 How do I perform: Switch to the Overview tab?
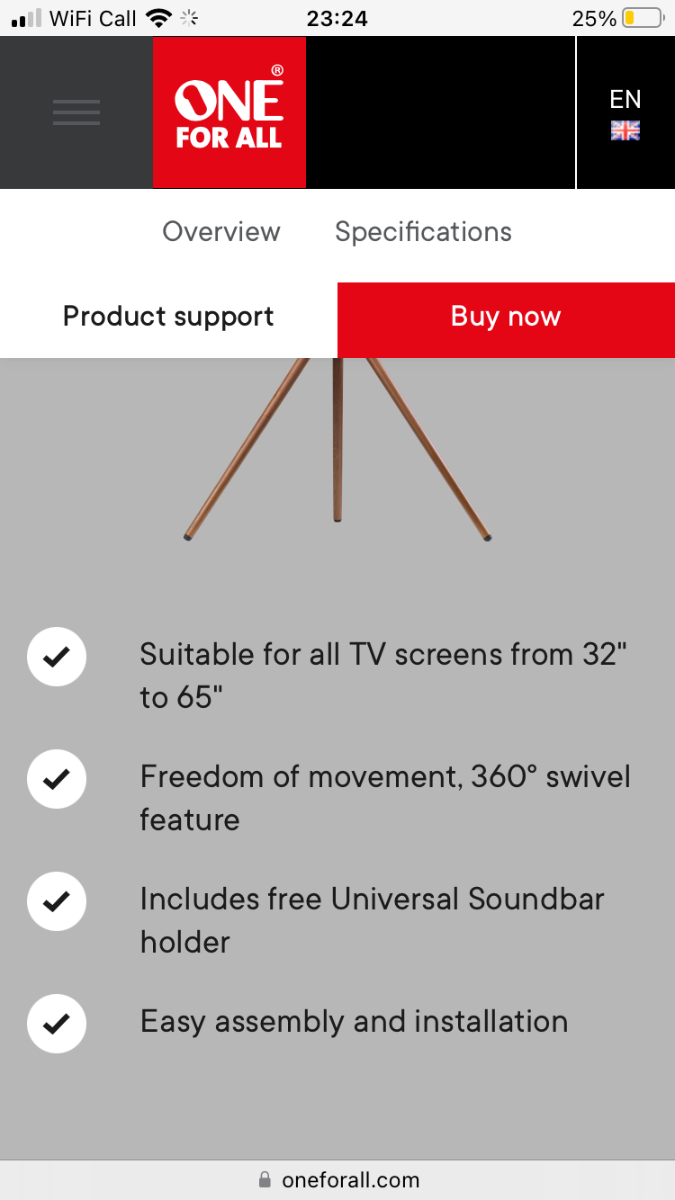[x=221, y=232]
